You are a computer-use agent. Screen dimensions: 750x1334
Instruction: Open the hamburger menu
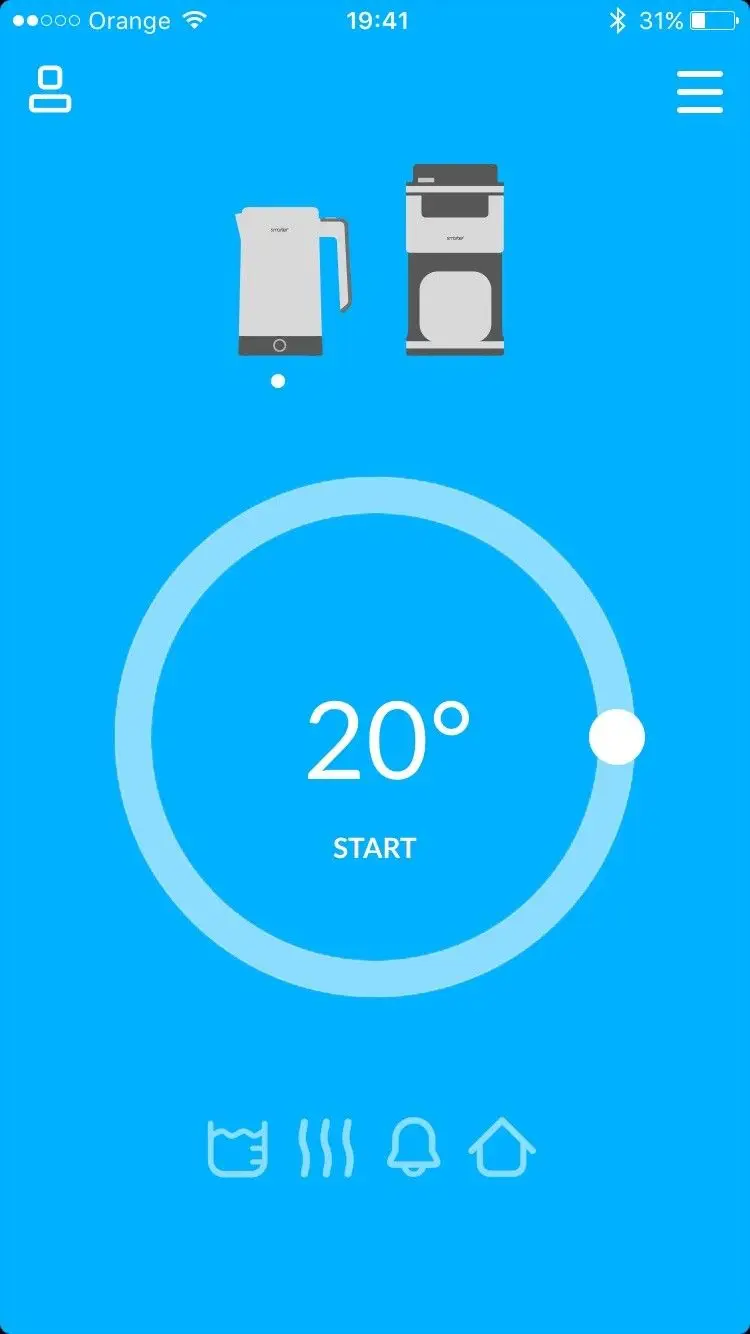(699, 92)
